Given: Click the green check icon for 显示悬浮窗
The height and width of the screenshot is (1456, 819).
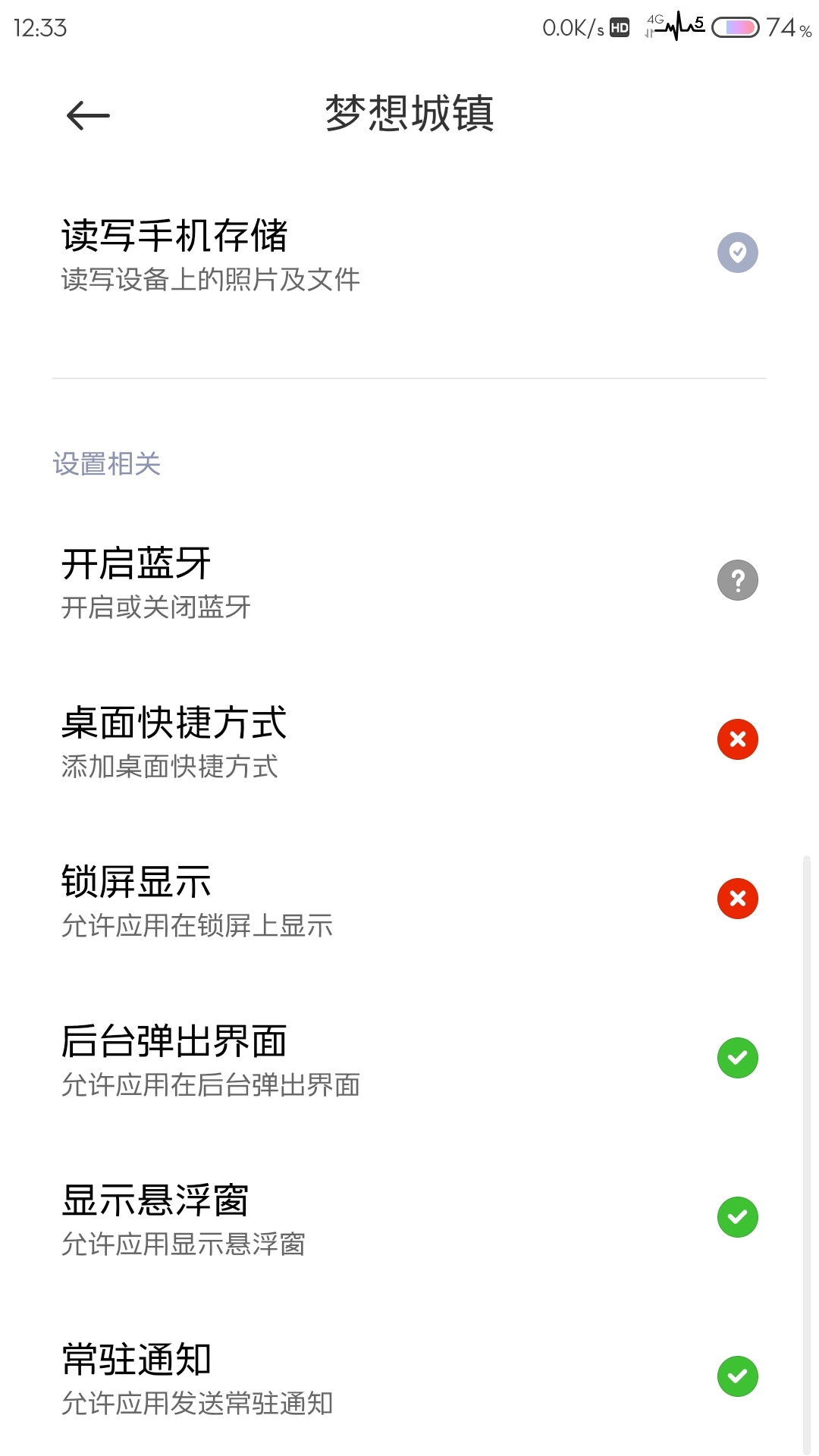Looking at the screenshot, I should (x=736, y=1218).
